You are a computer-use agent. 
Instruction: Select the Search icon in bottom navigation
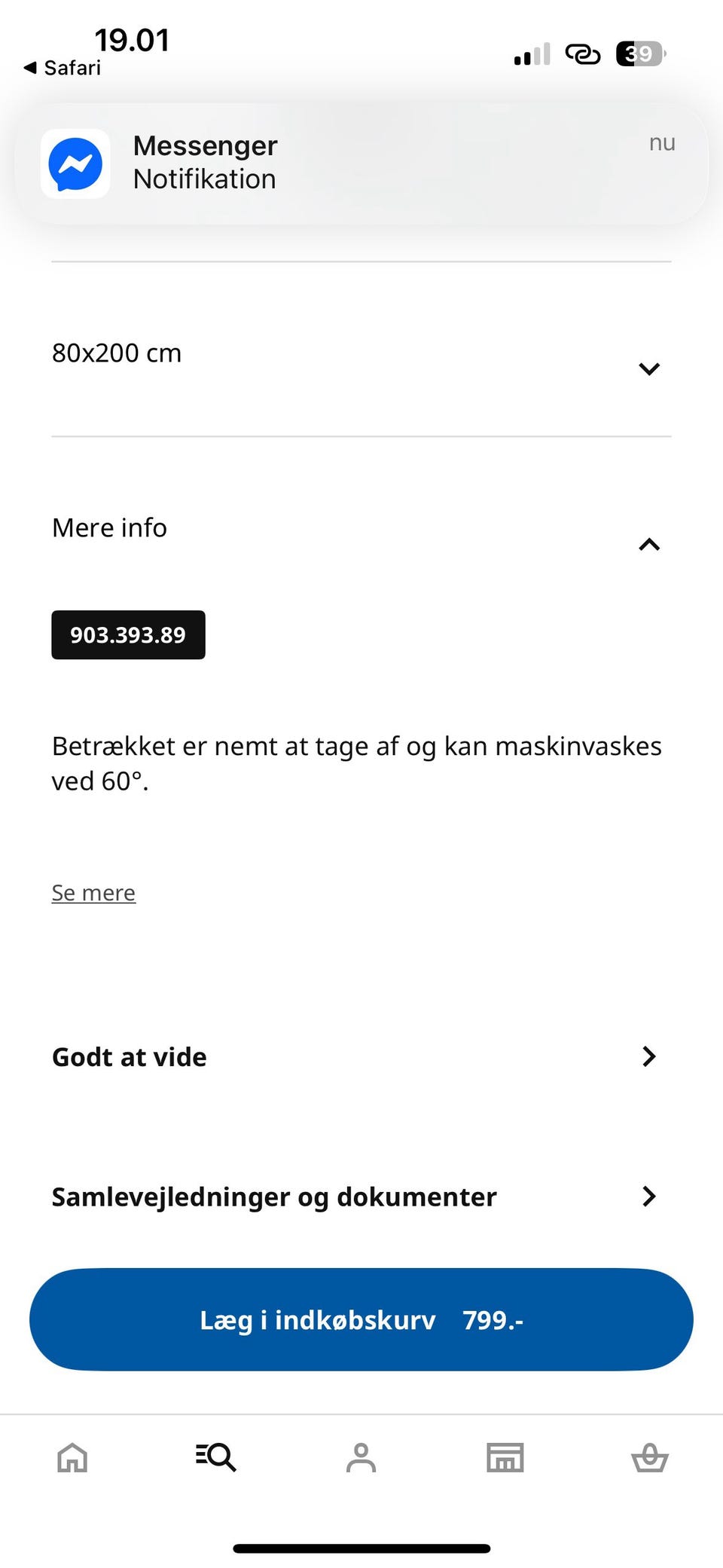(215, 1456)
